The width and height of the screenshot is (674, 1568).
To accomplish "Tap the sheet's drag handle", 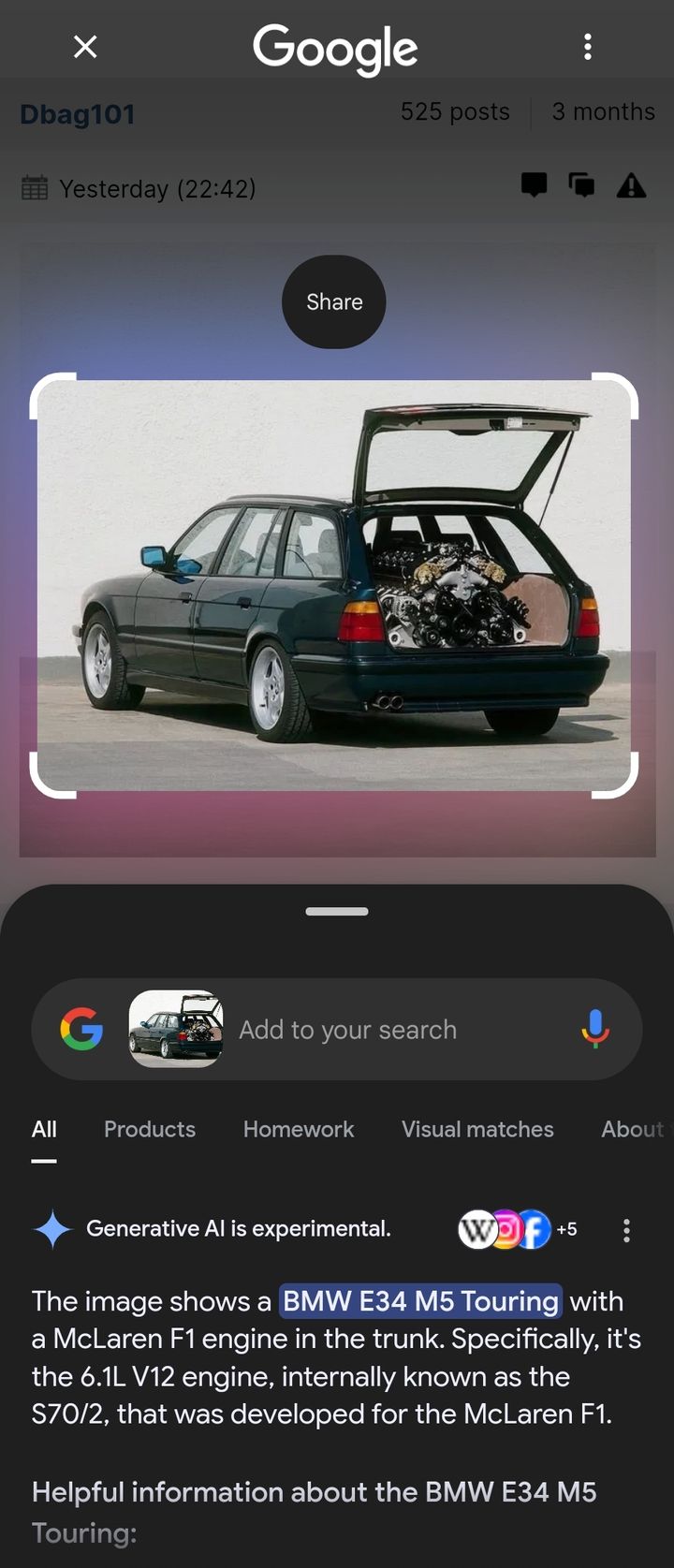I will pos(337,911).
